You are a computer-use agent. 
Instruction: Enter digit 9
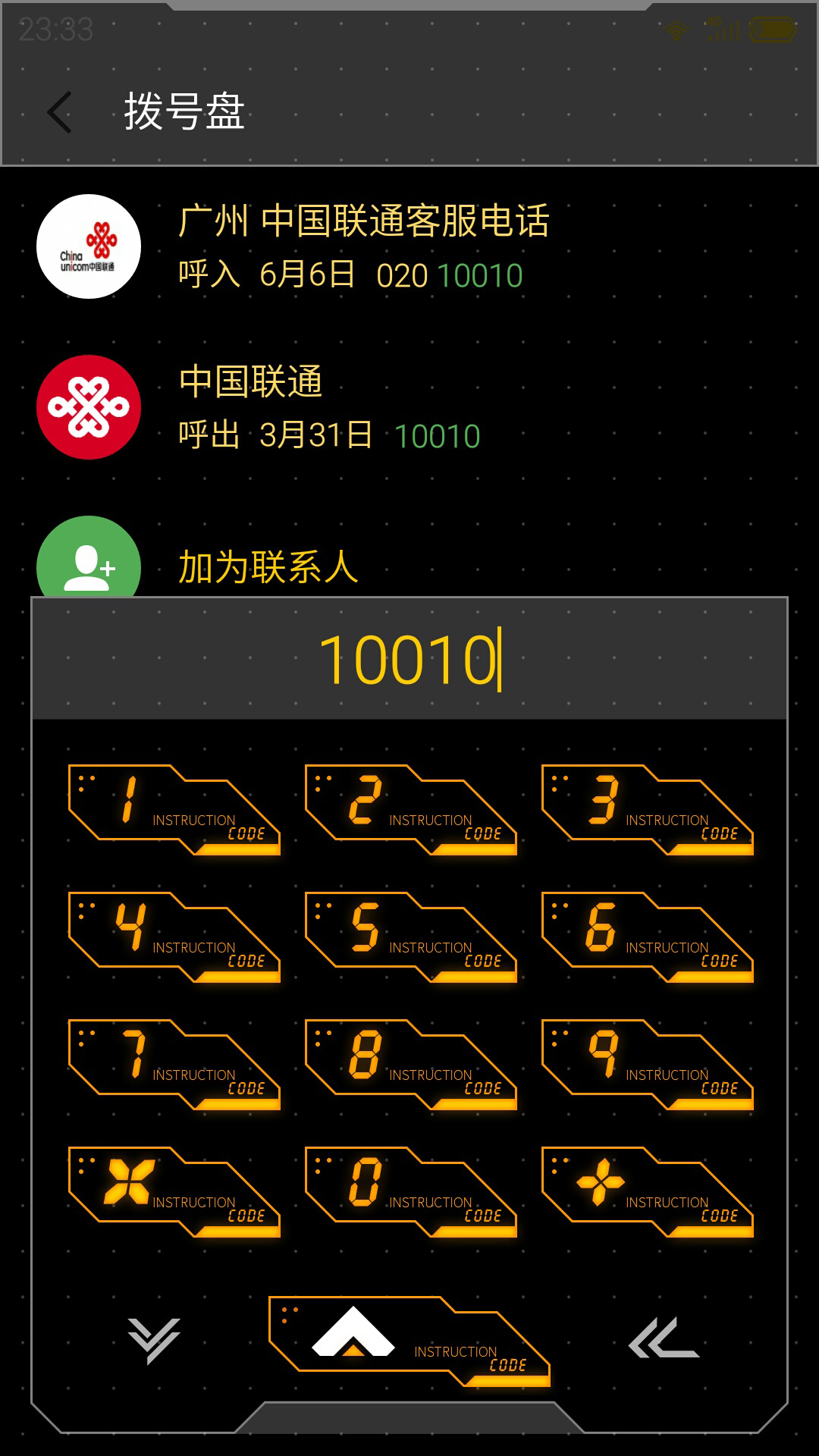point(648,1064)
